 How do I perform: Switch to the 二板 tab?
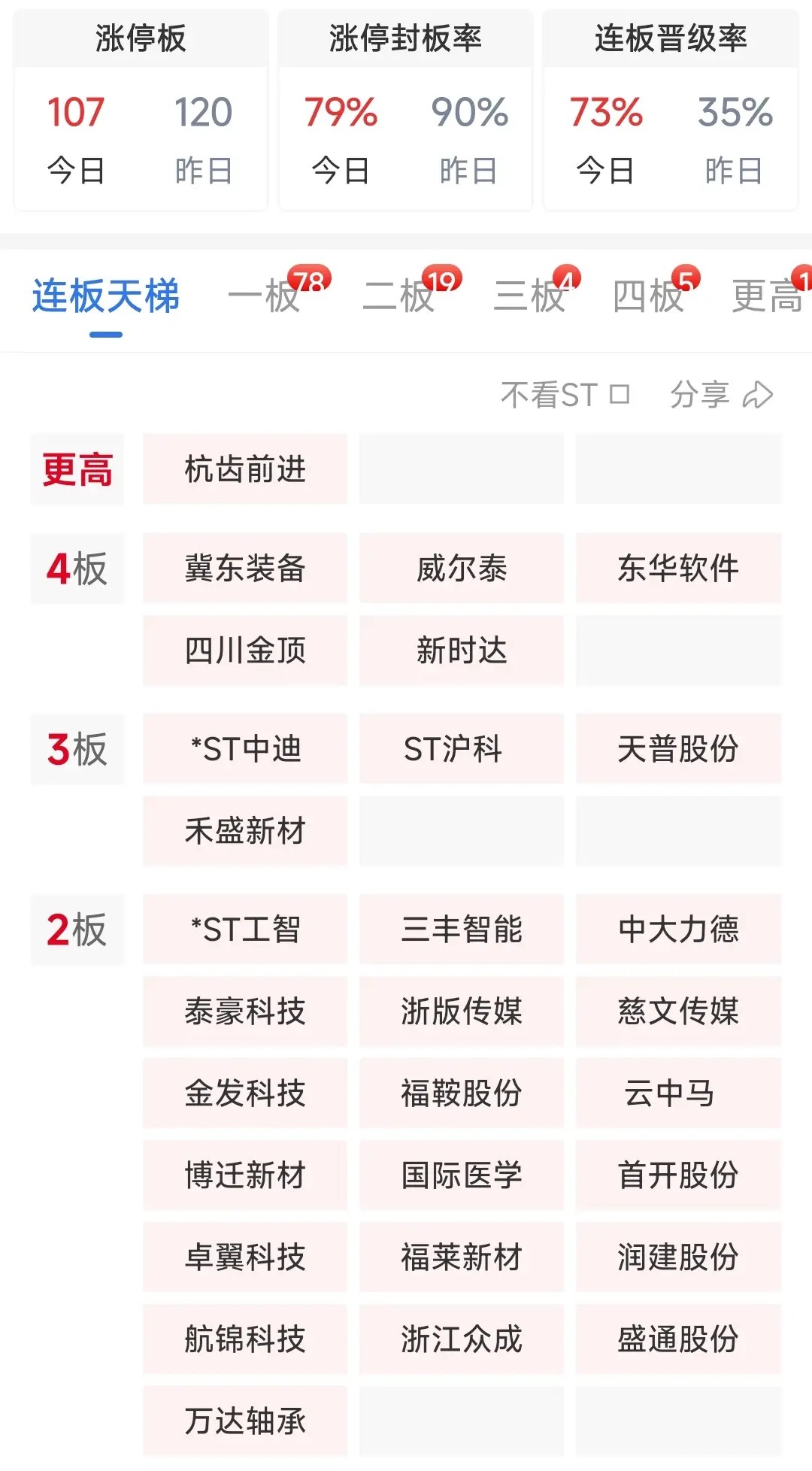(x=399, y=296)
